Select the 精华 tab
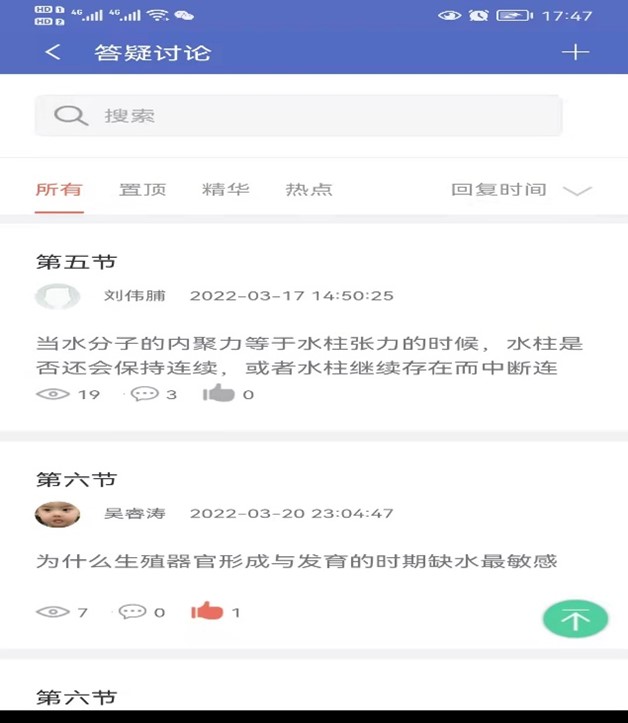628x723 pixels. pos(226,189)
